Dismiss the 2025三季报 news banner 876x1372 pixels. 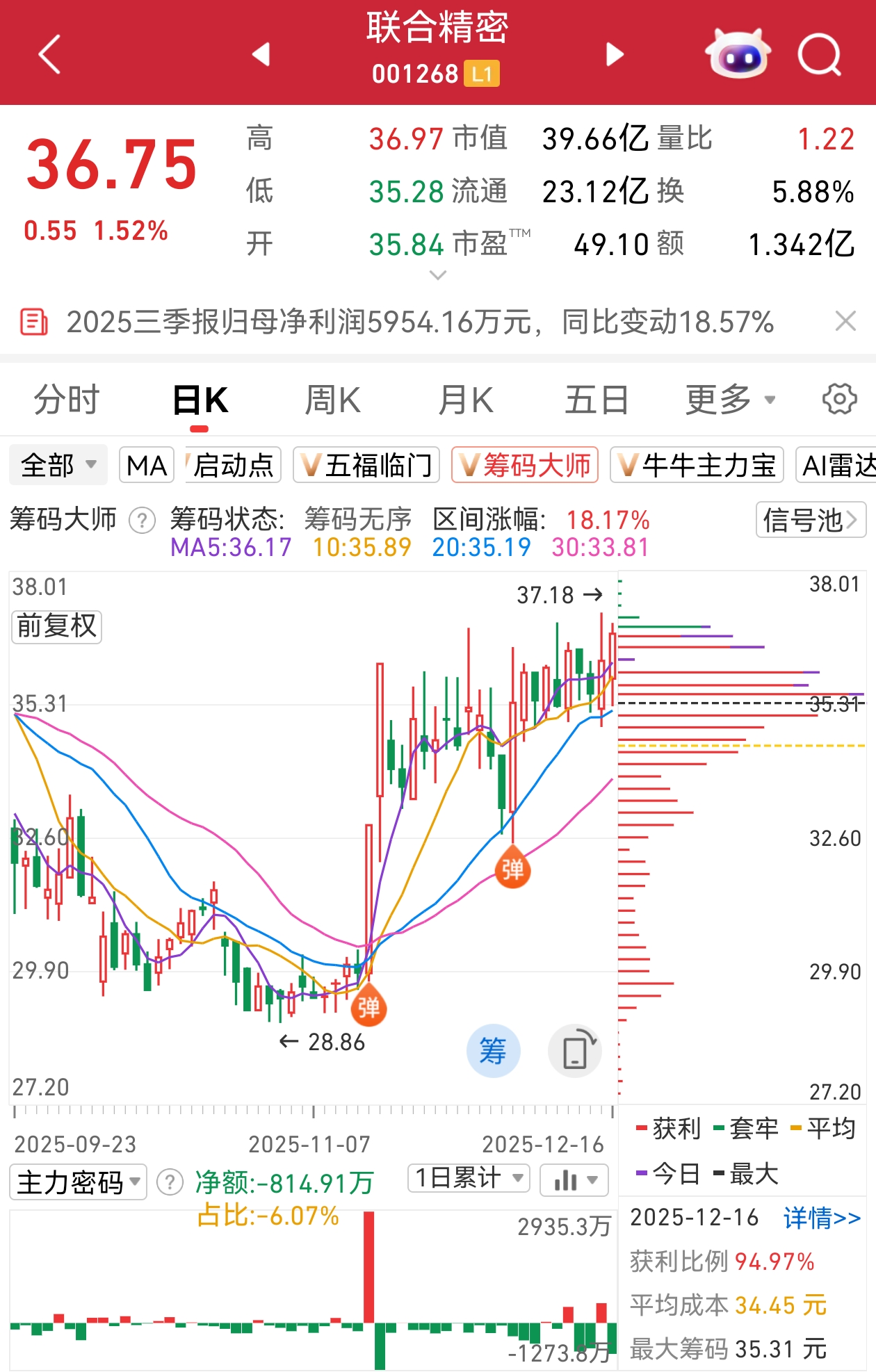[845, 321]
